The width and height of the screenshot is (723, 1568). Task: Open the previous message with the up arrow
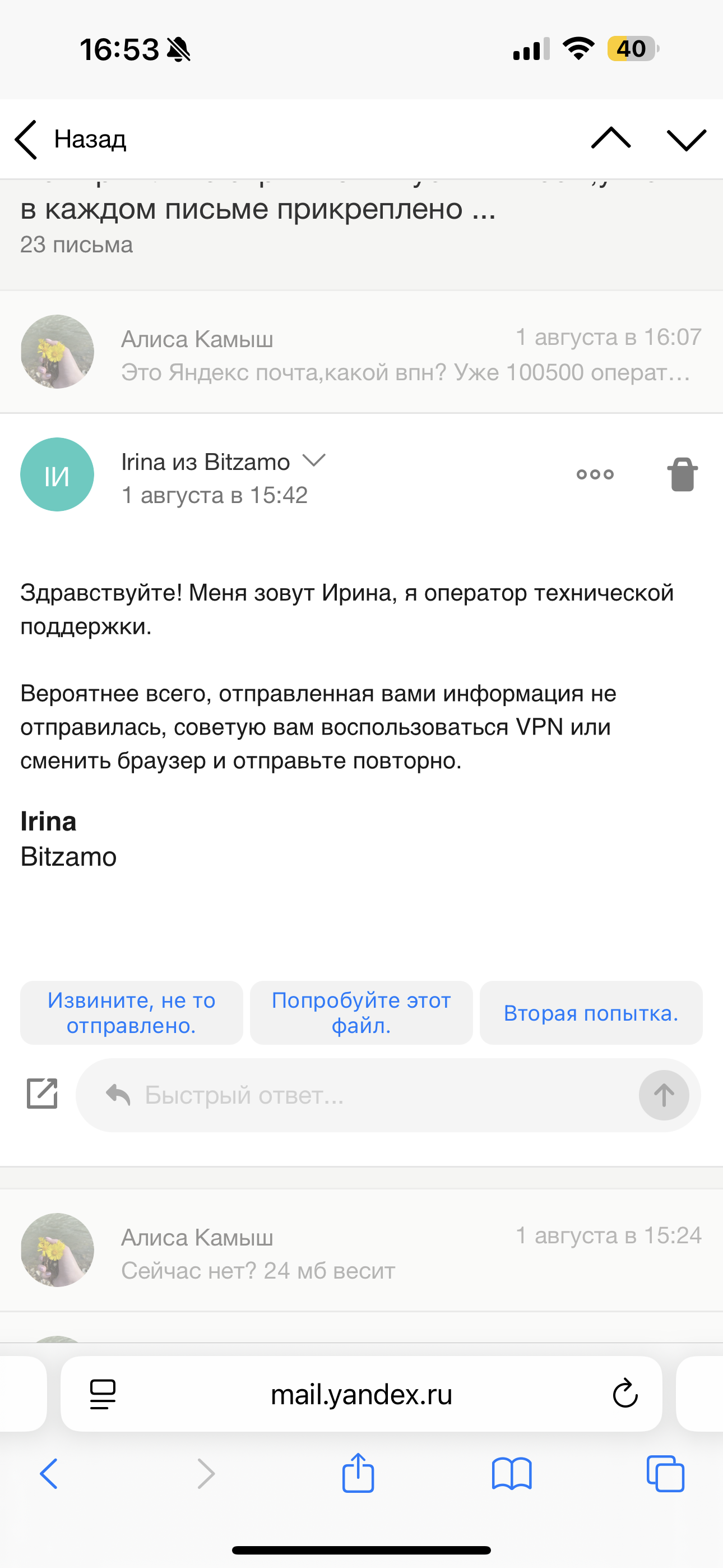click(610, 140)
